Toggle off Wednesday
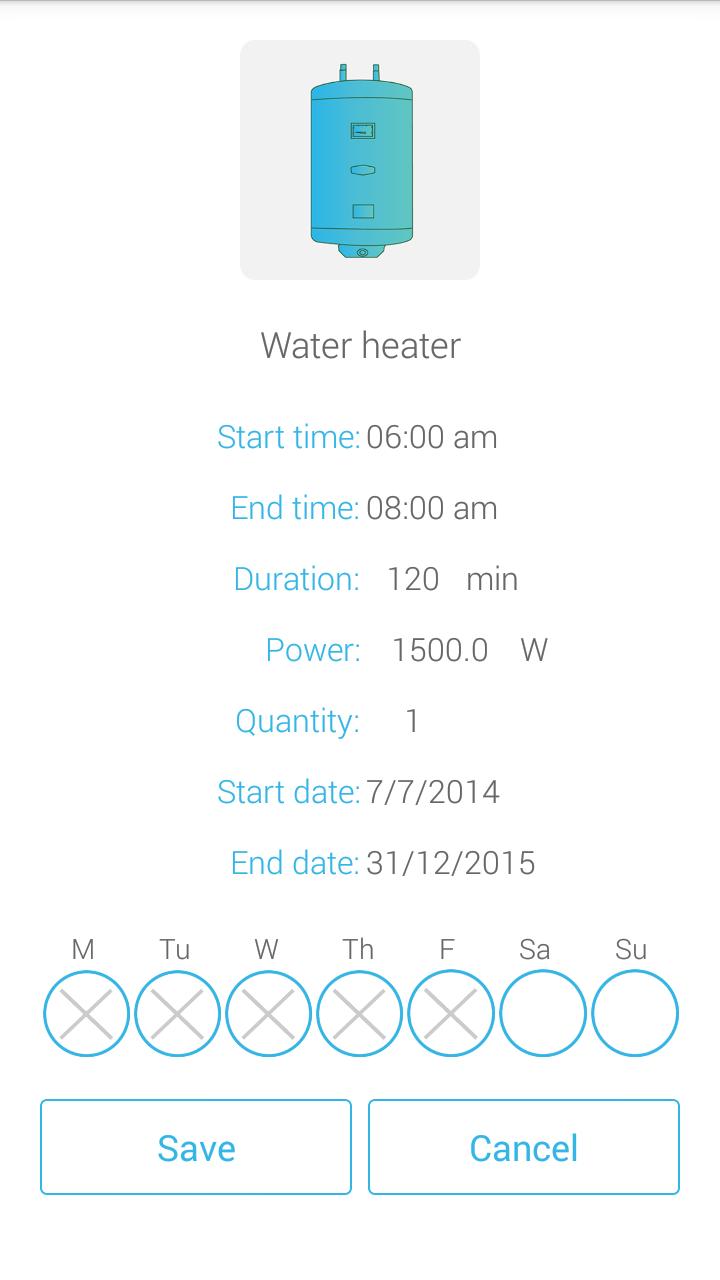720x1280 pixels. coord(268,1014)
